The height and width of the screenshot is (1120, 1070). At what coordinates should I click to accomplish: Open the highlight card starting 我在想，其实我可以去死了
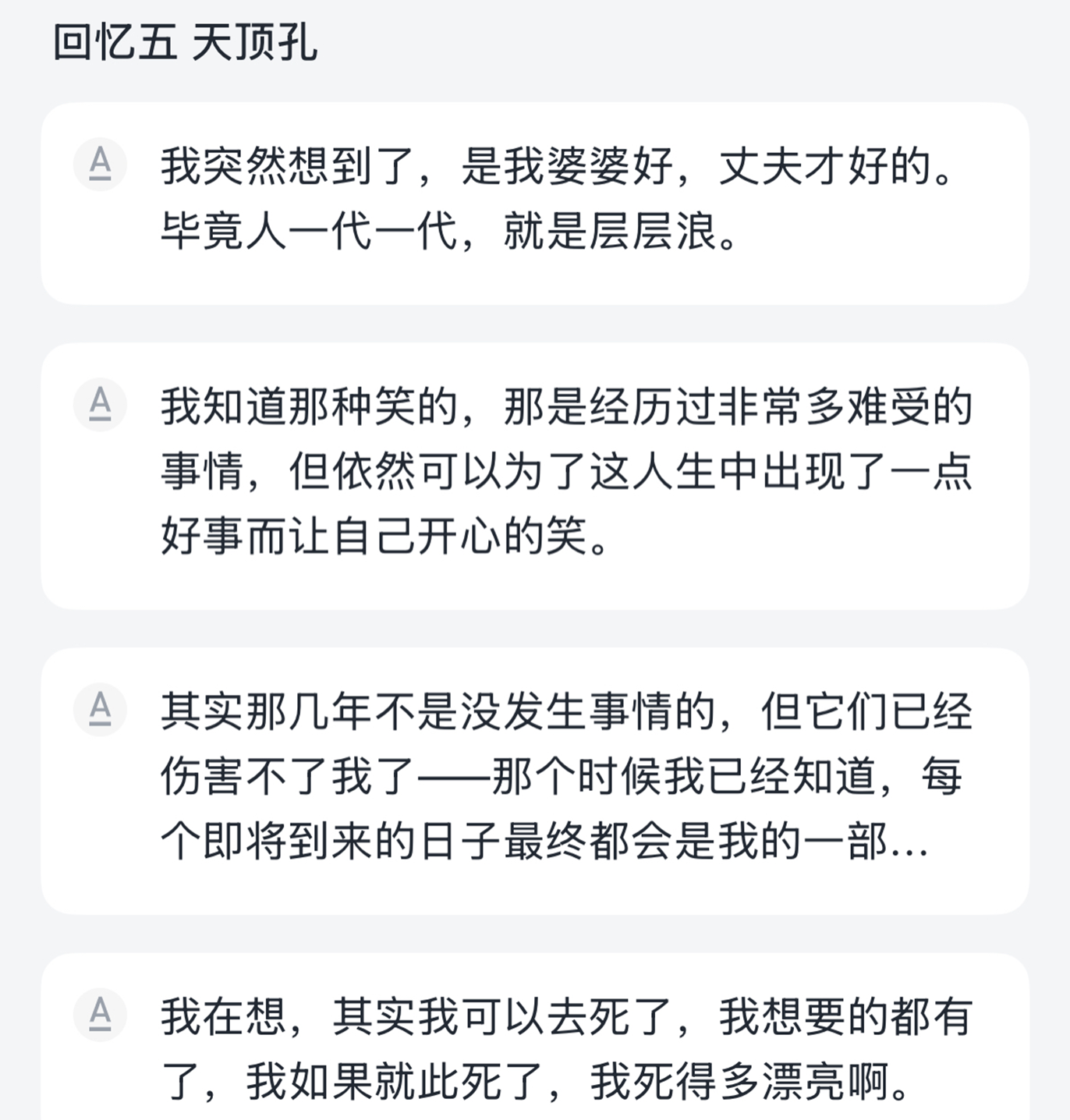535,1037
